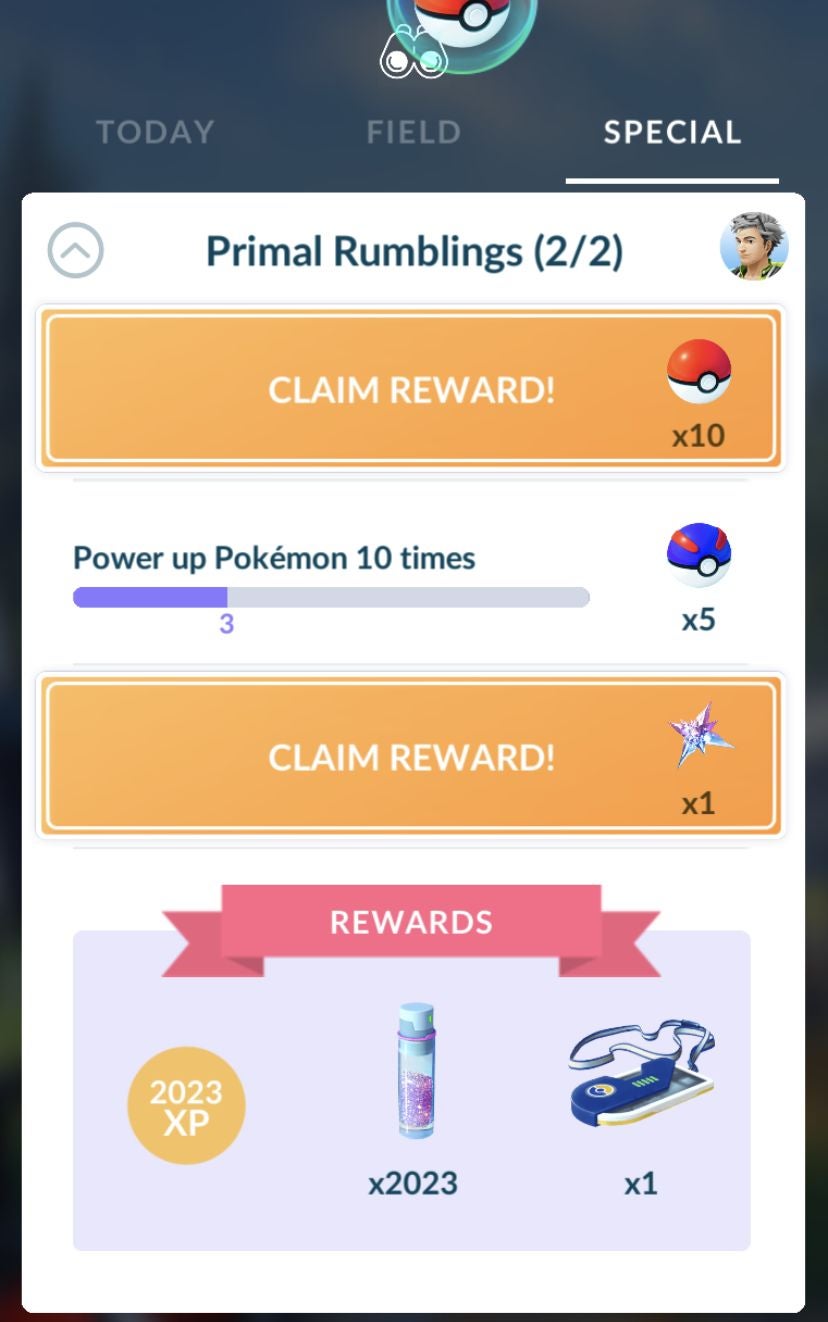Open the FIELD research tab
Image resolution: width=828 pixels, height=1322 pixels.
(x=413, y=131)
